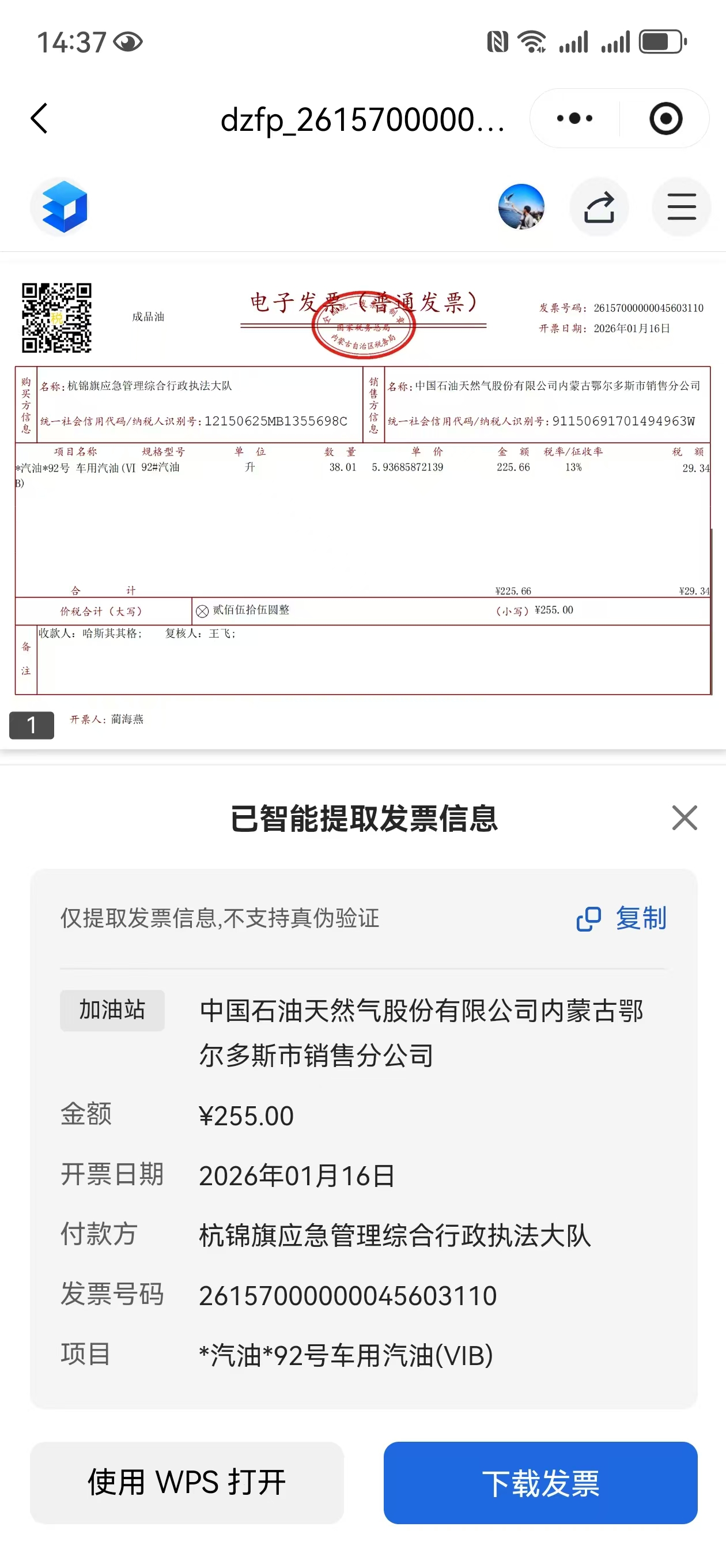Tap the blue 下载发票 button
This screenshot has height=1568, width=726.
click(x=540, y=1482)
